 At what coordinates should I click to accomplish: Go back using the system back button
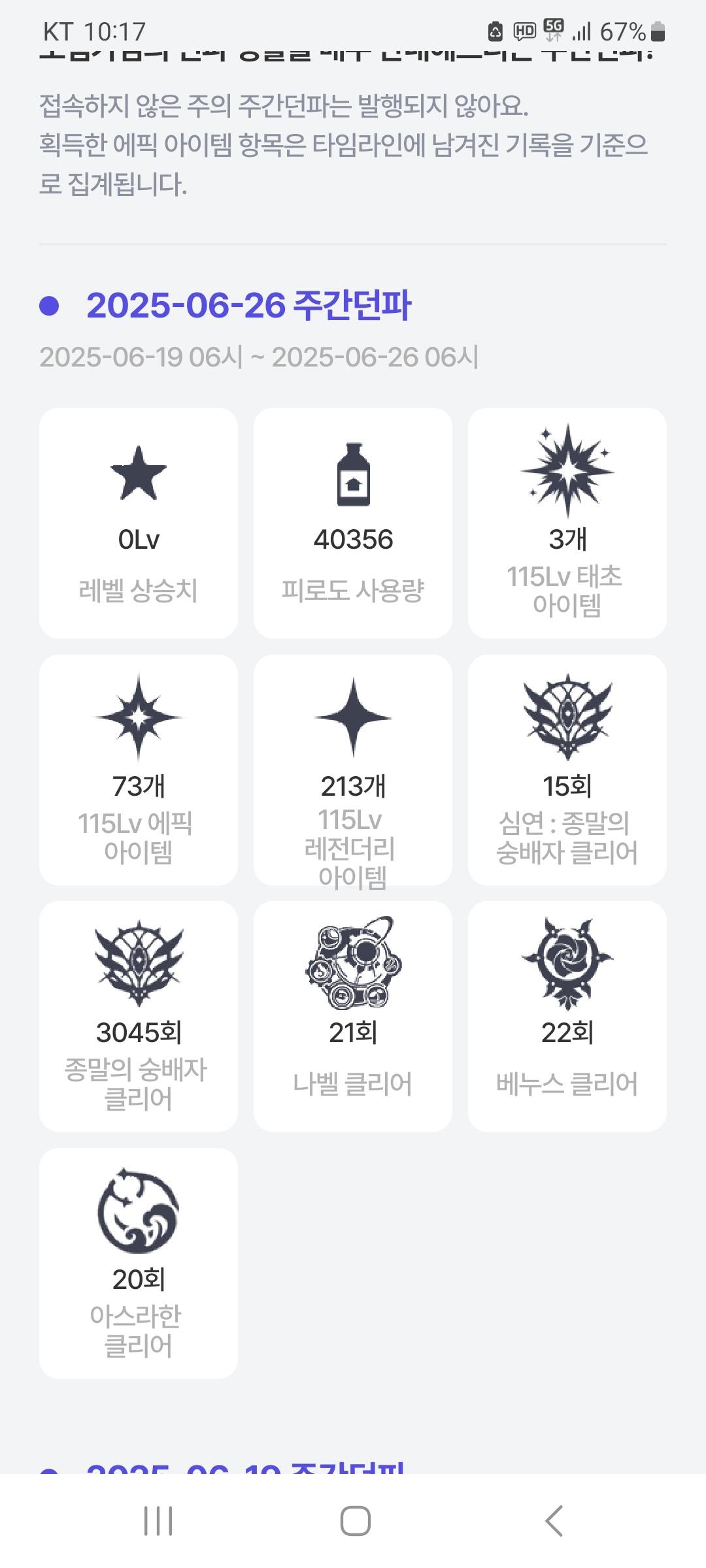pyautogui.click(x=554, y=1520)
